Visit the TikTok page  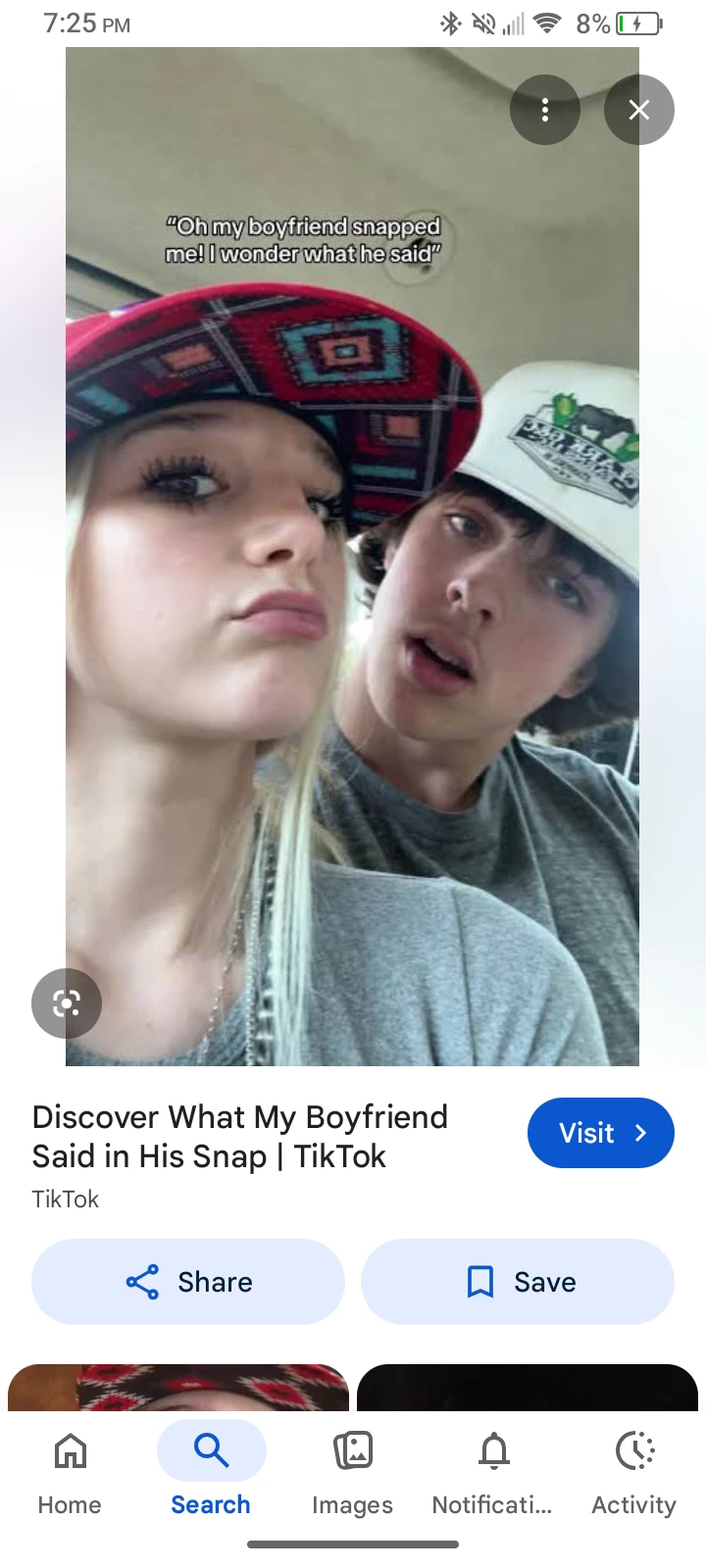[601, 1133]
